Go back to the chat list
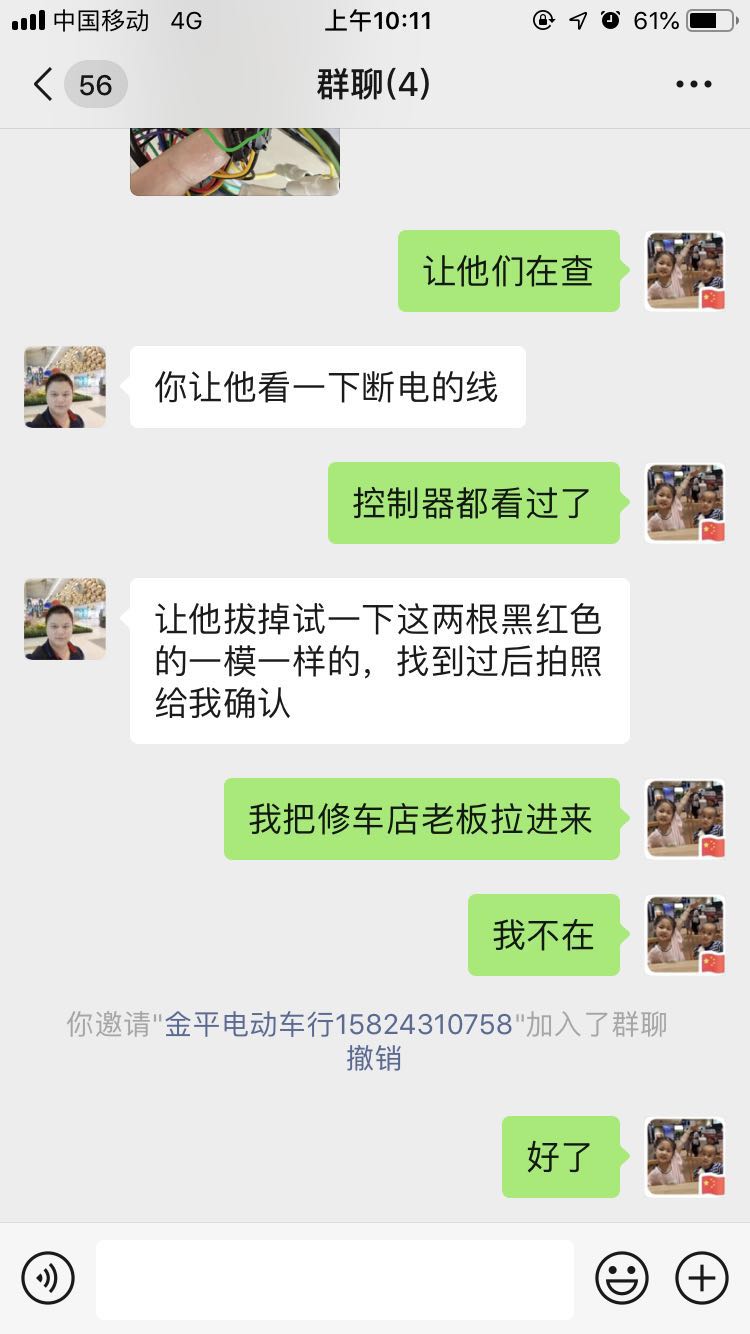750x1334 pixels. point(42,85)
